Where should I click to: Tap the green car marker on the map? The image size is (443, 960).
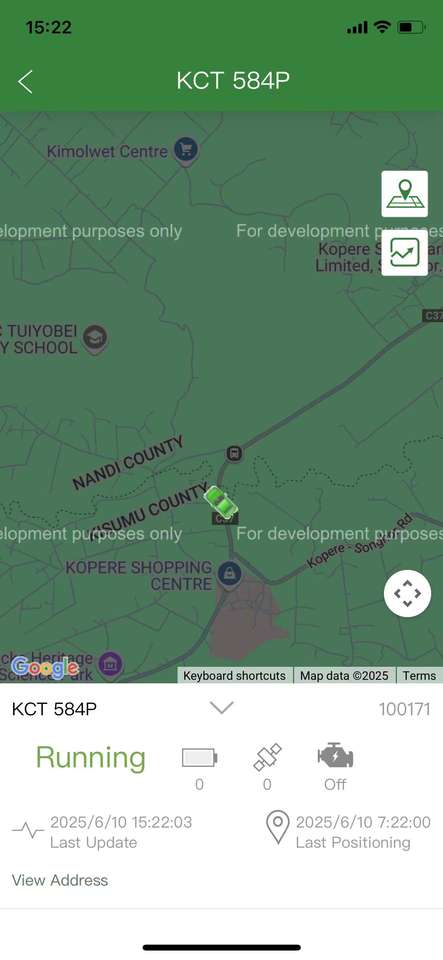220,503
